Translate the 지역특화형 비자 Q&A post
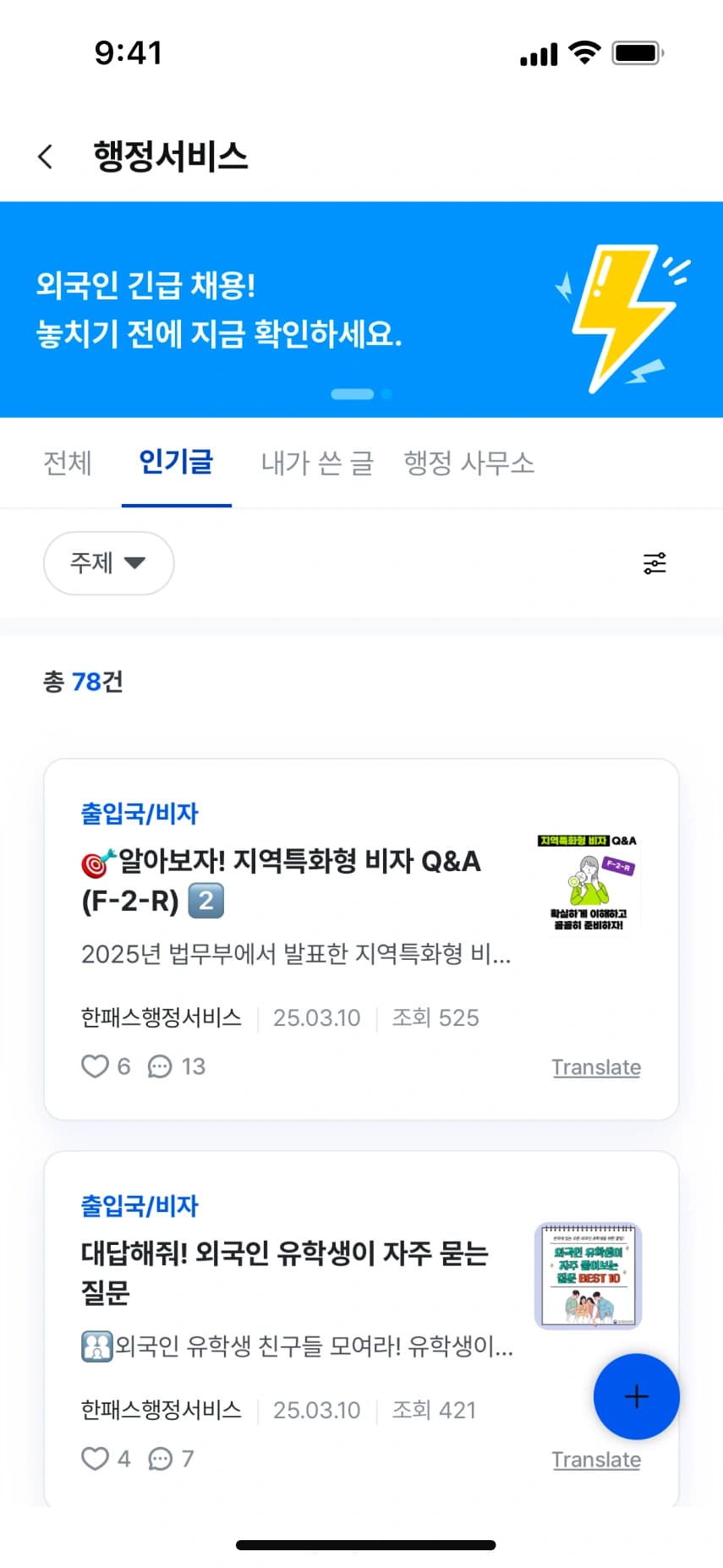Viewport: 723px width, 1568px height. click(596, 1067)
